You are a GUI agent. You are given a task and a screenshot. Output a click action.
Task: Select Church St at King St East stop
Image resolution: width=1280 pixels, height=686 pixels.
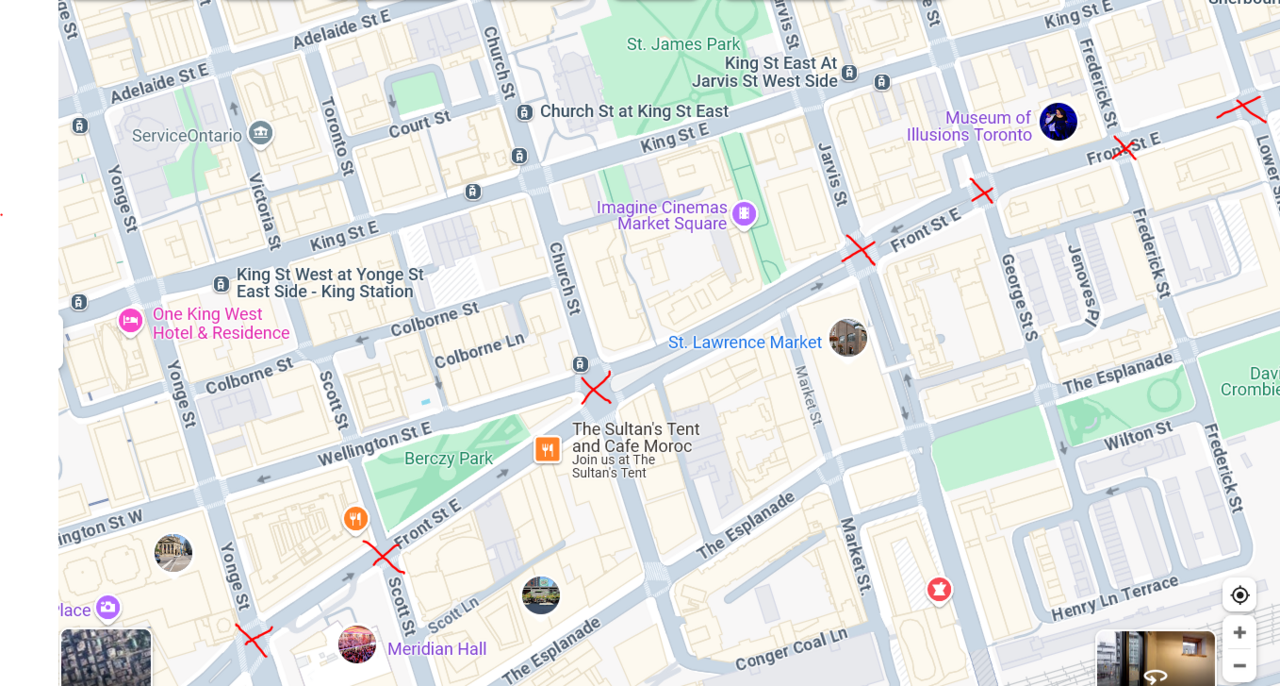(x=524, y=113)
